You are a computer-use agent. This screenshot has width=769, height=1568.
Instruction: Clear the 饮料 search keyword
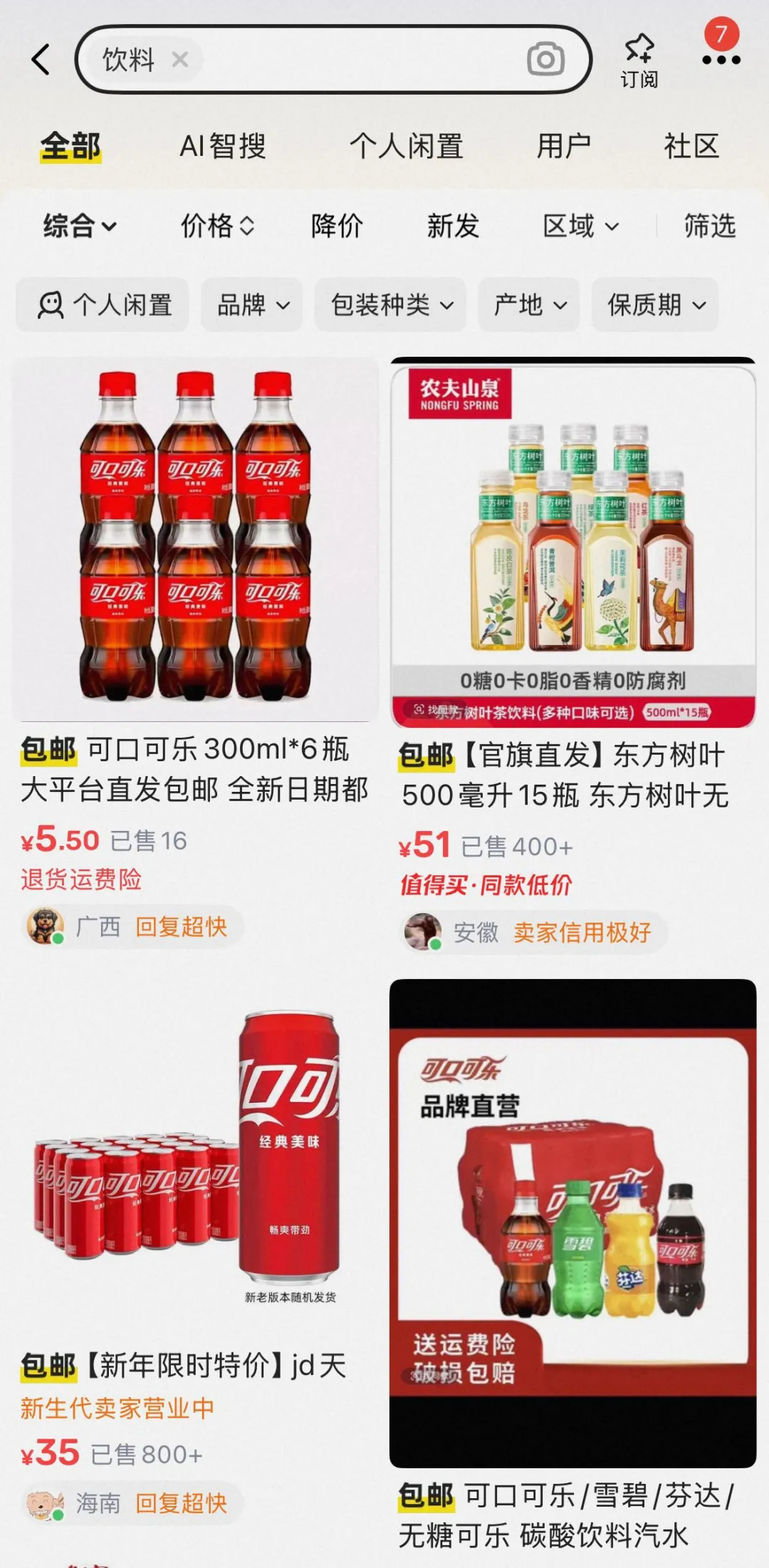(x=180, y=60)
